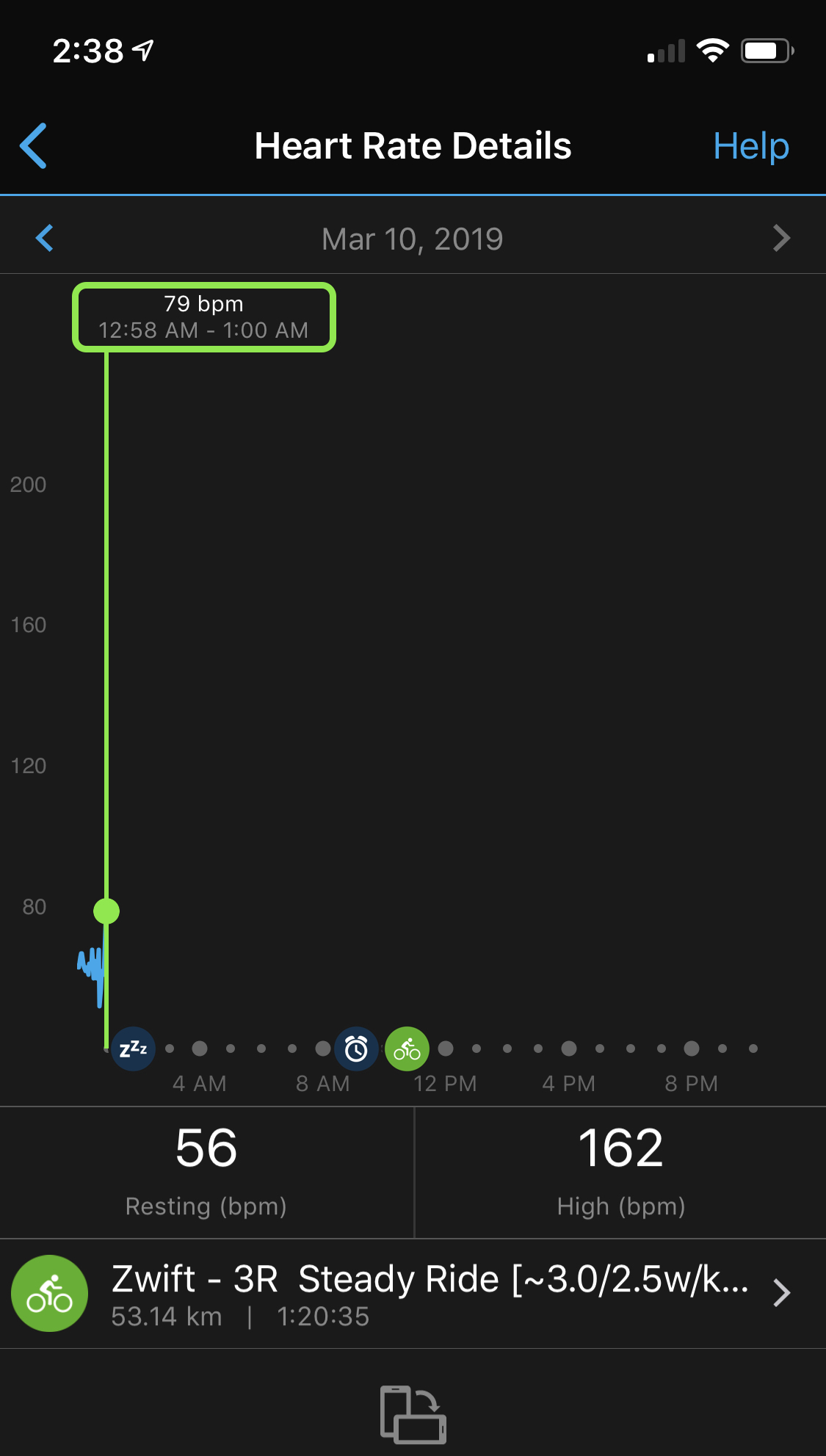Select the cycling activity marker on the timeline

click(407, 1048)
